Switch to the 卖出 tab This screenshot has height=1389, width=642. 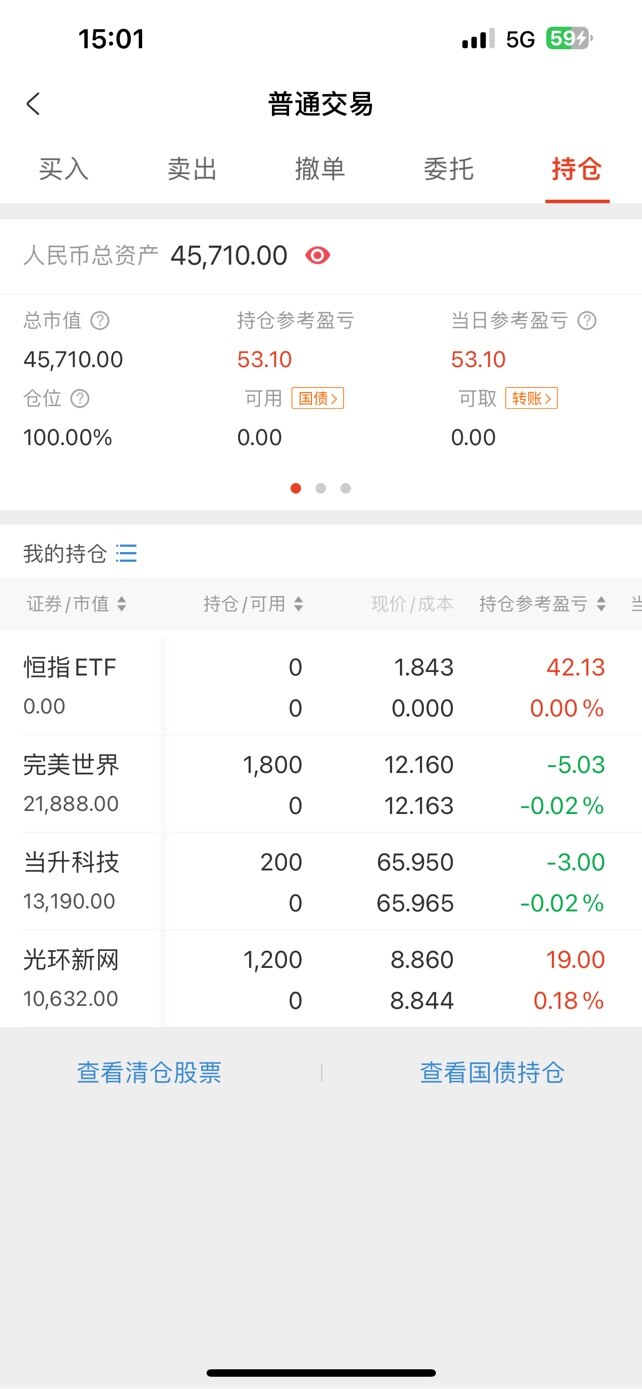coord(192,169)
